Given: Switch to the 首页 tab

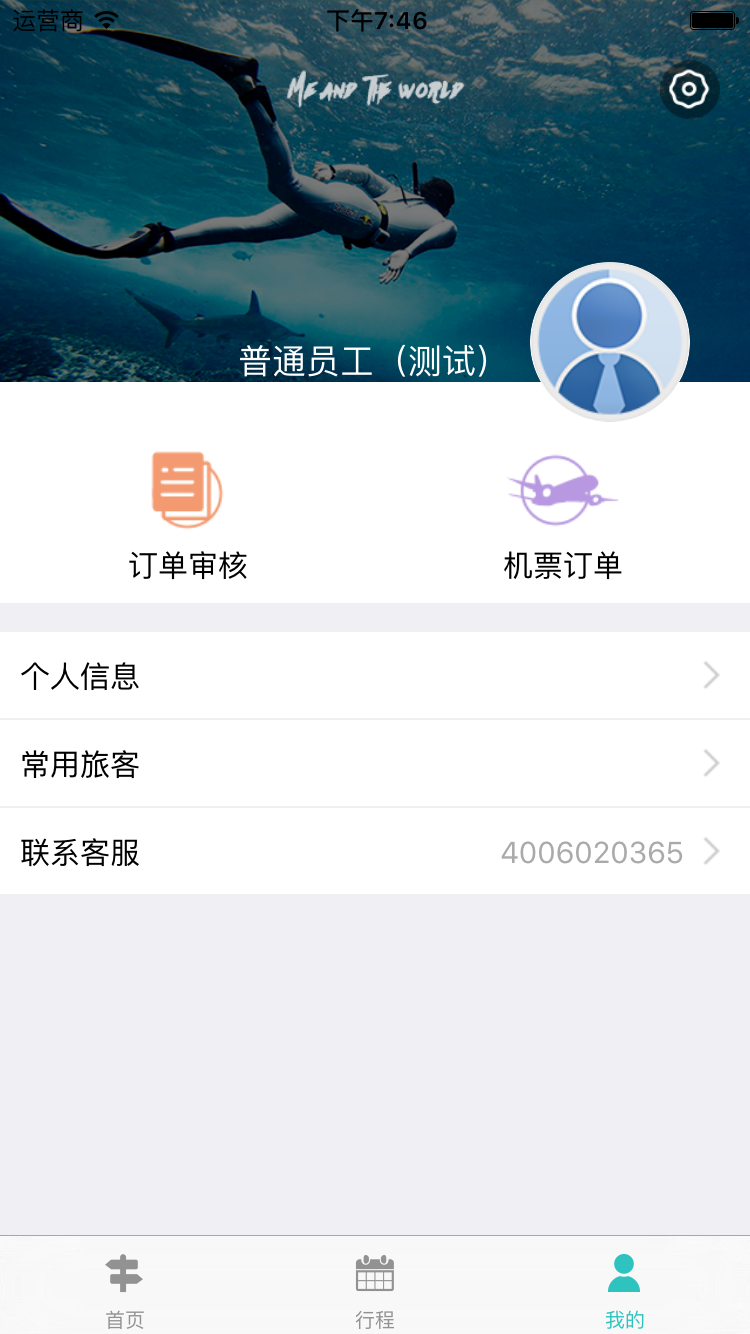Looking at the screenshot, I should click(x=123, y=1288).
